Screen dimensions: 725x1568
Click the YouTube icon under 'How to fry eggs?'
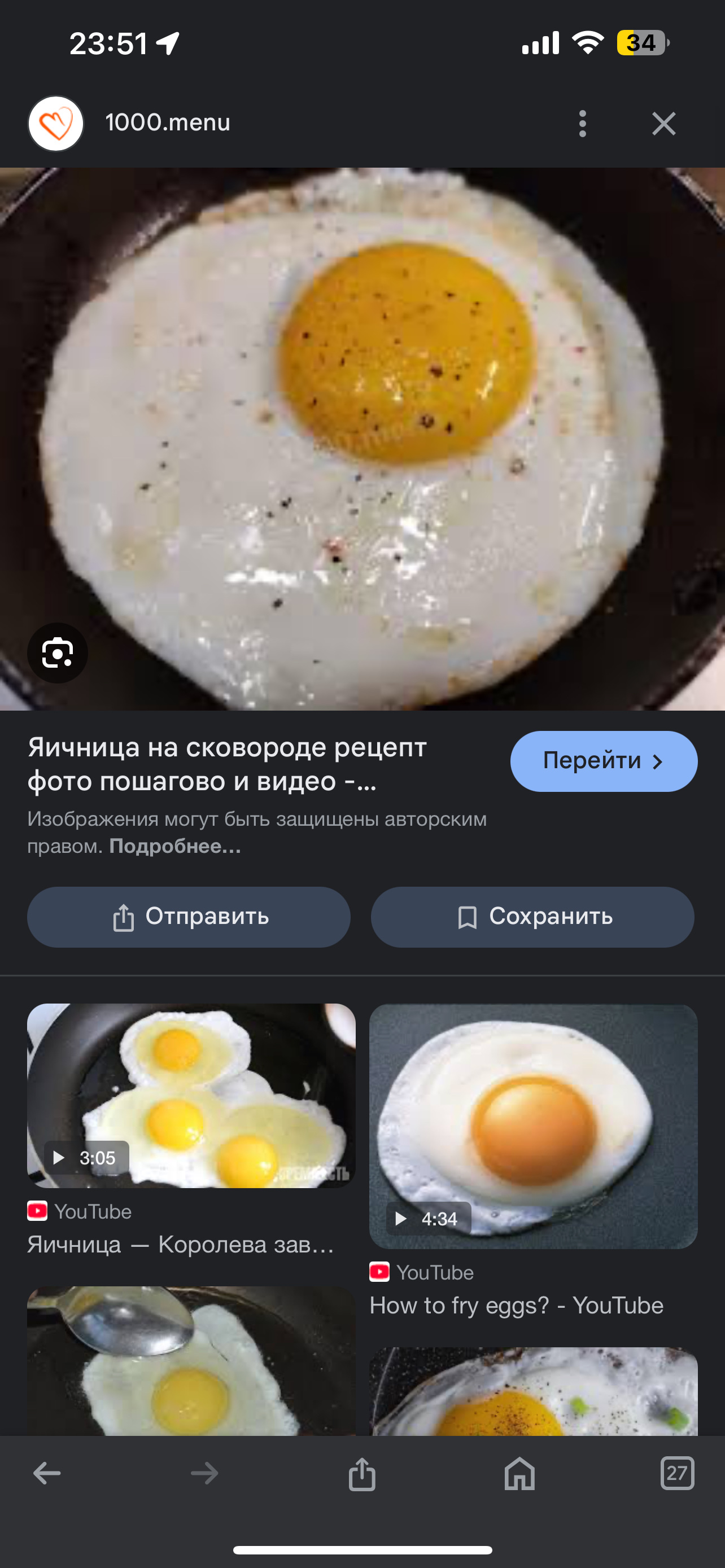click(379, 1272)
